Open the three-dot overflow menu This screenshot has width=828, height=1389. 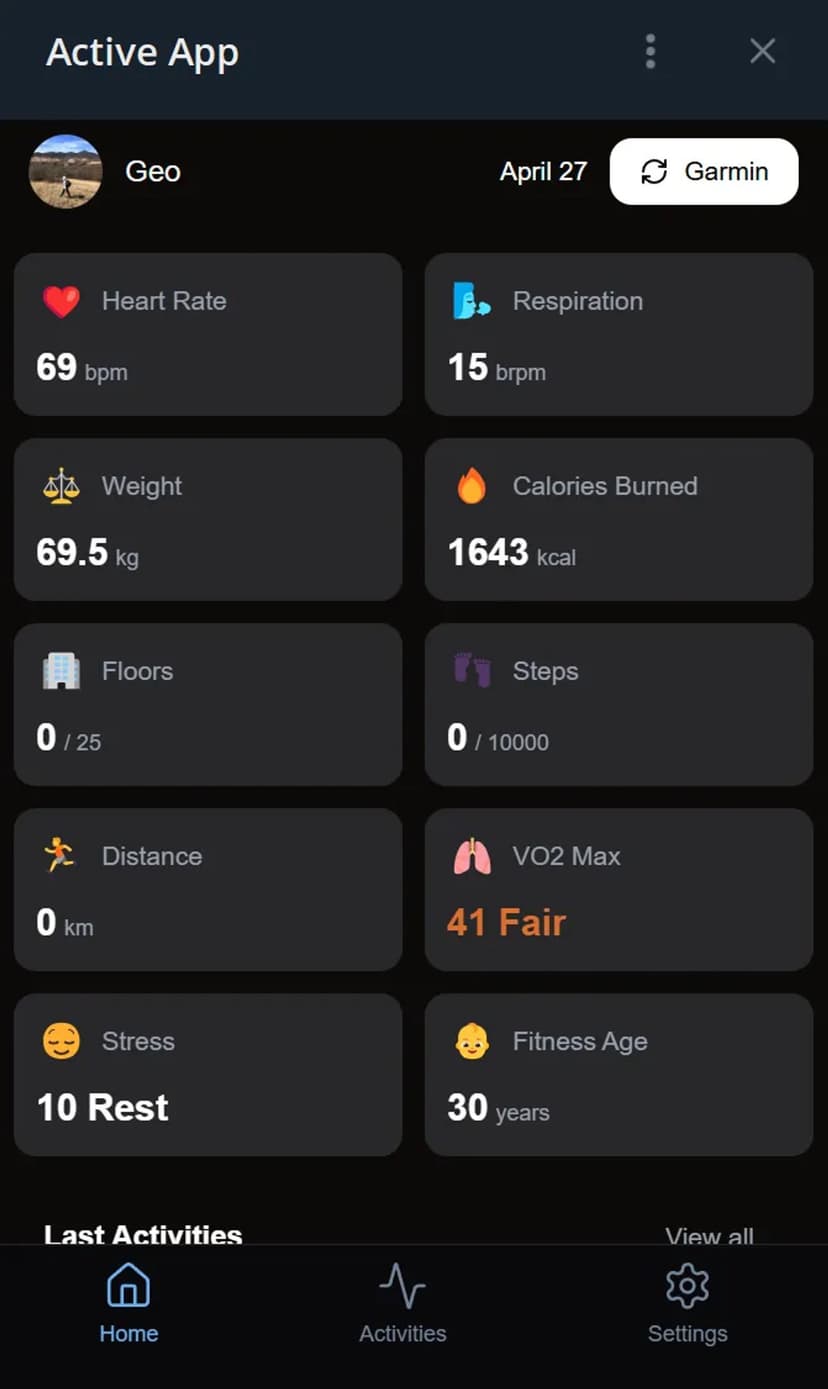(650, 52)
